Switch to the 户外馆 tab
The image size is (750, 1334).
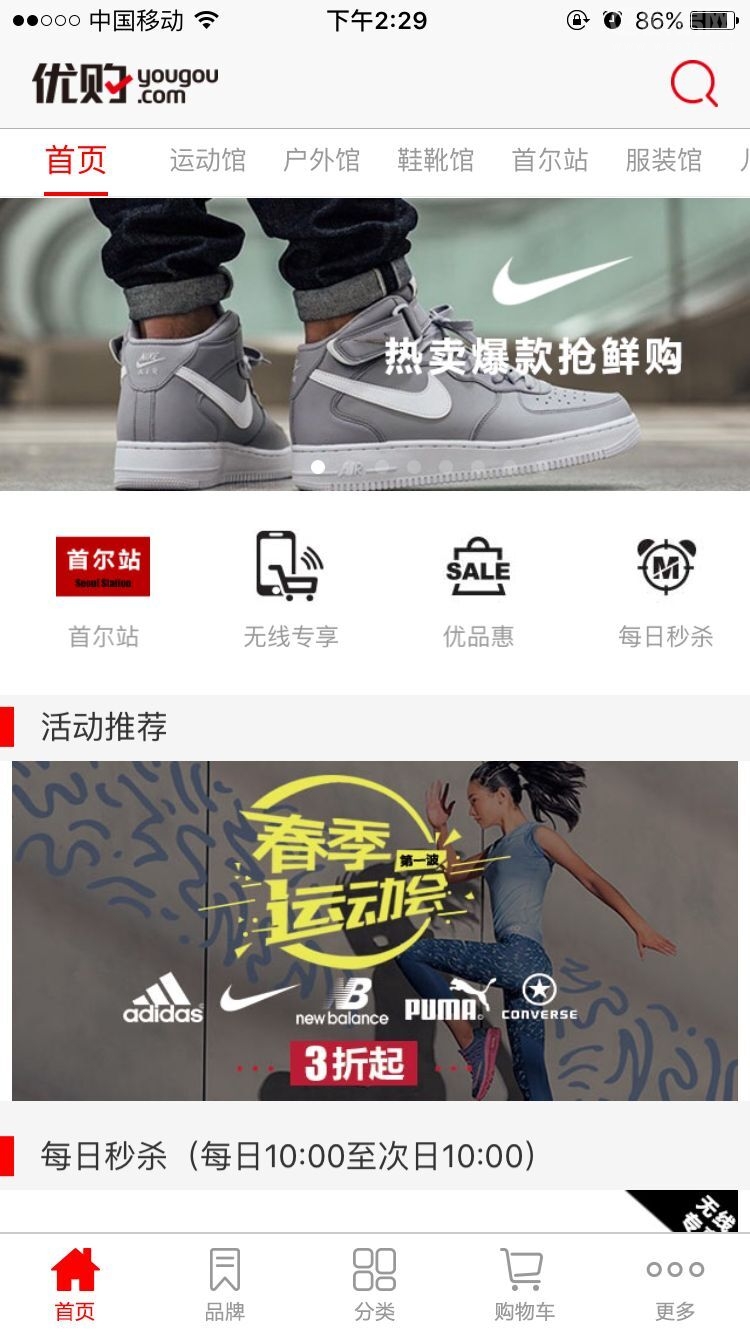tap(321, 160)
